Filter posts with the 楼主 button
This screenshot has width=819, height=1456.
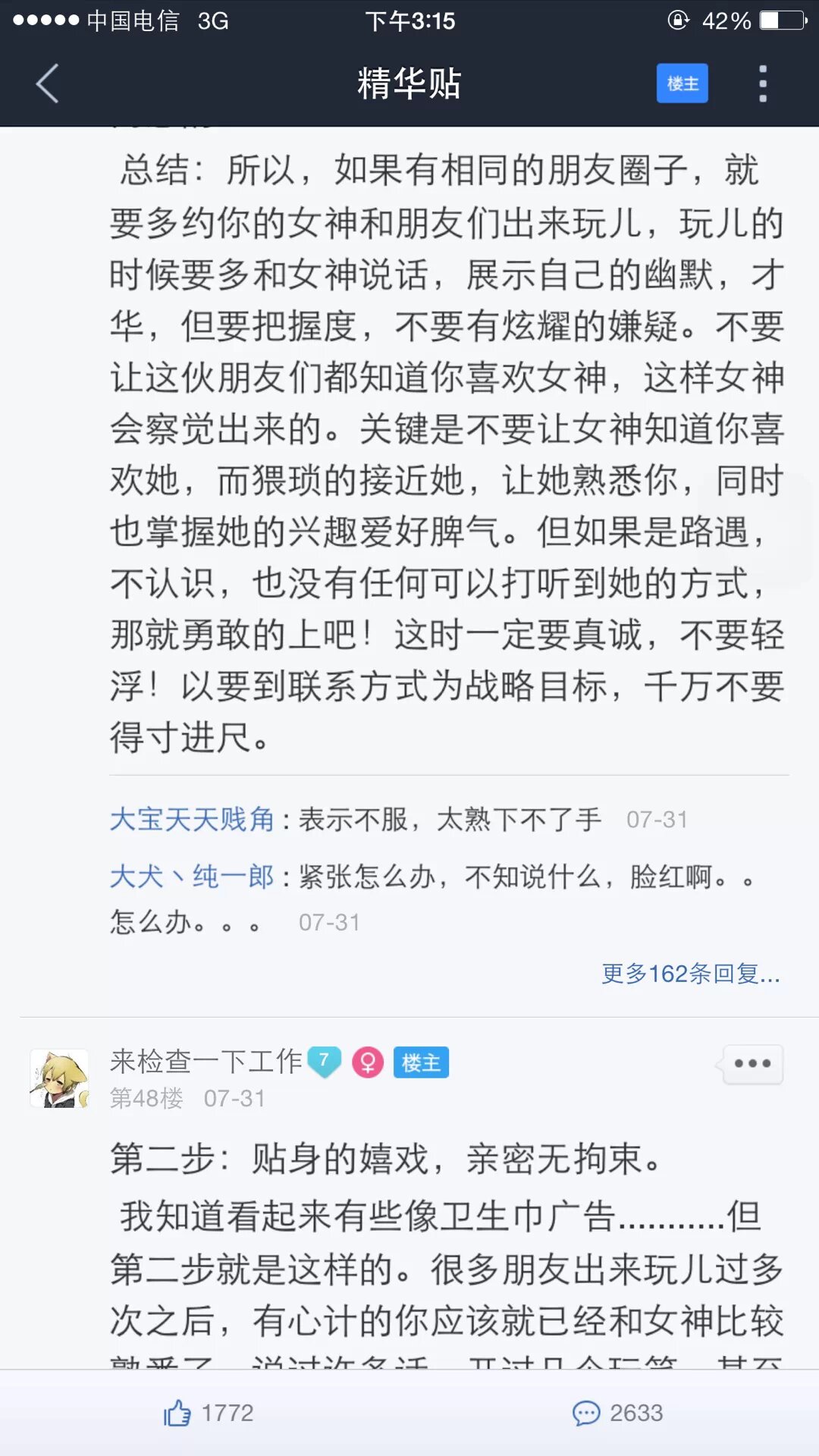click(x=682, y=83)
